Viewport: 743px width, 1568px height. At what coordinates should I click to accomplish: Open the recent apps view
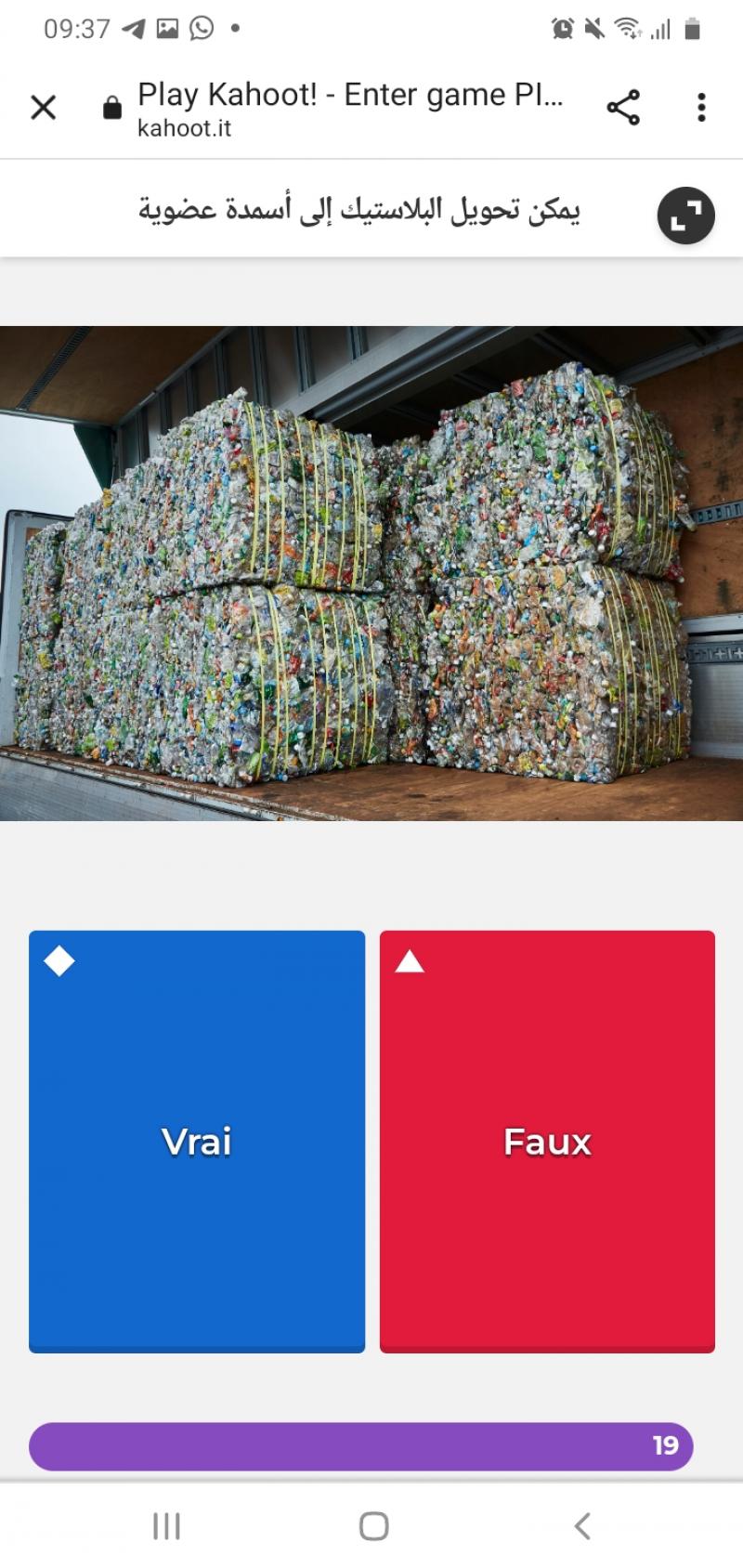pyautogui.click(x=166, y=1525)
